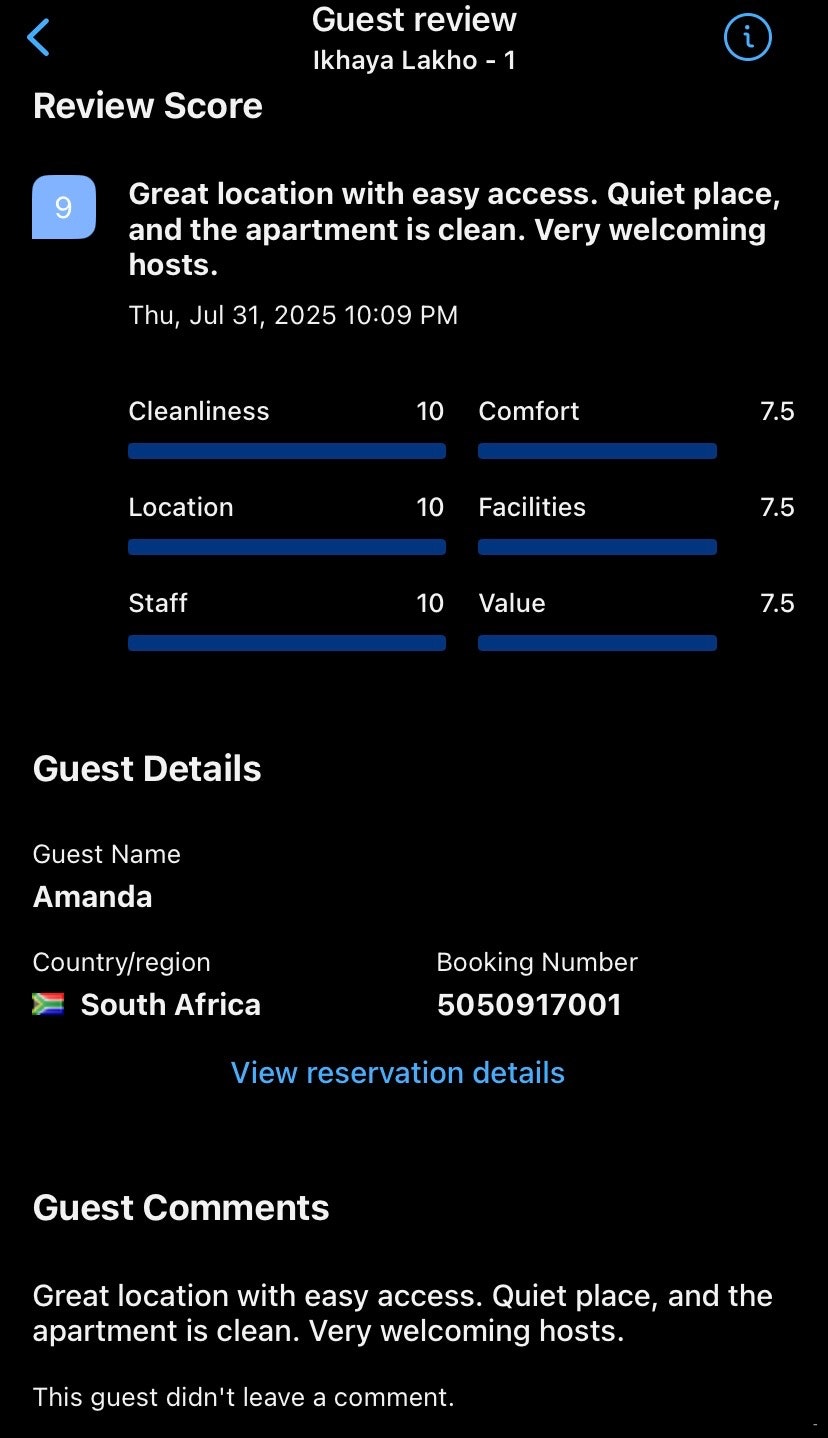
Task: Go back from the Guest review screen
Action: pos(38,38)
